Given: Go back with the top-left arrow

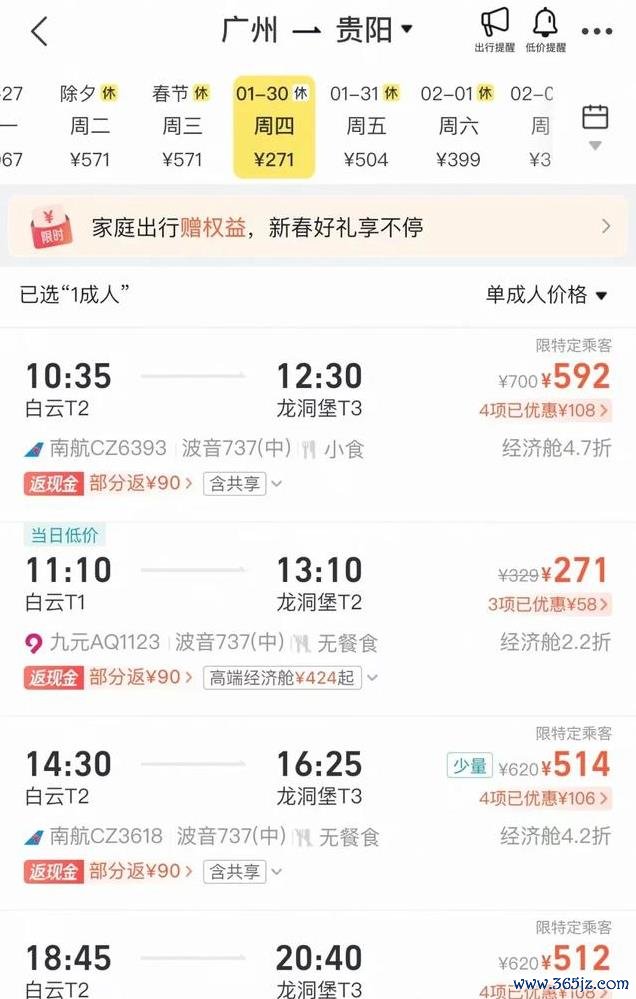Looking at the screenshot, I should coord(39,31).
